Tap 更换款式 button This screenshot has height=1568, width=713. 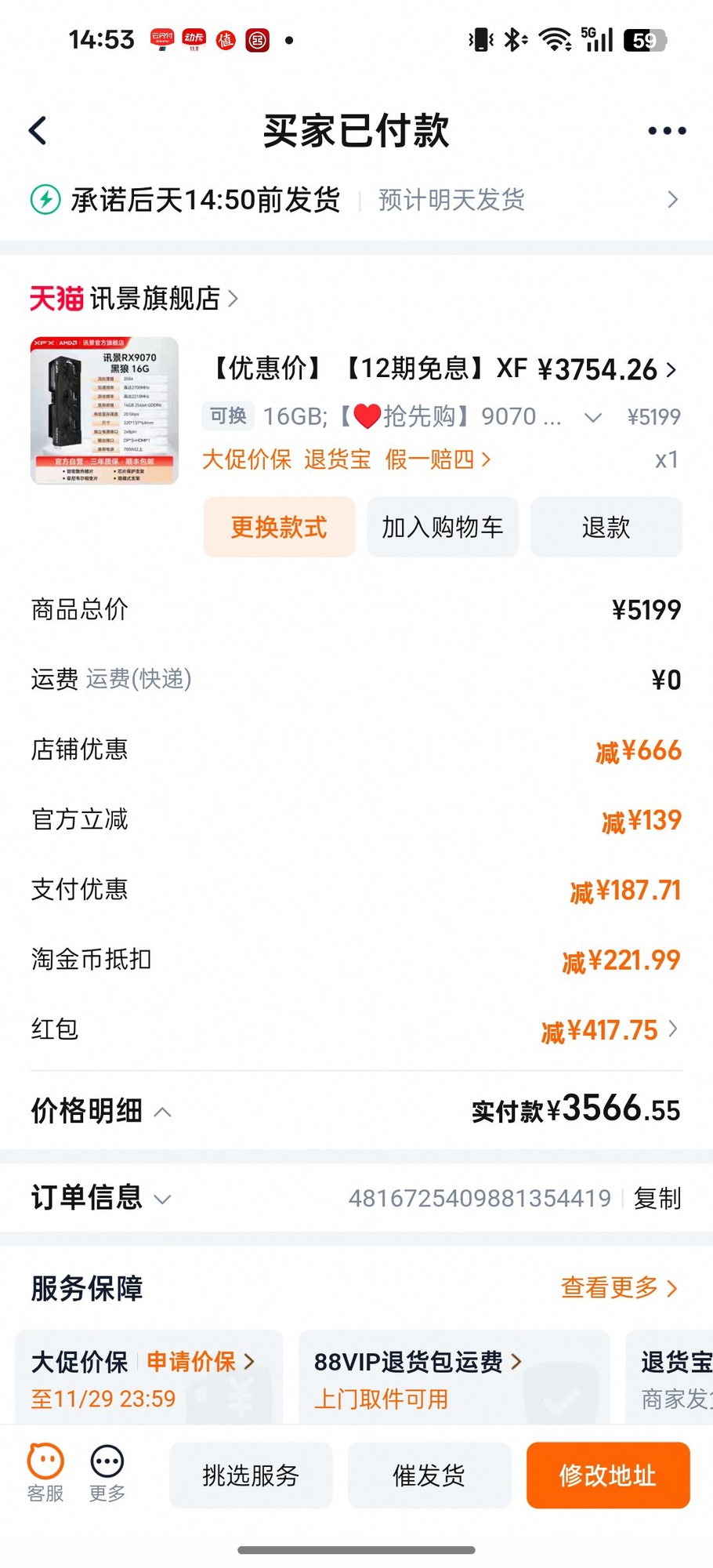(x=279, y=528)
